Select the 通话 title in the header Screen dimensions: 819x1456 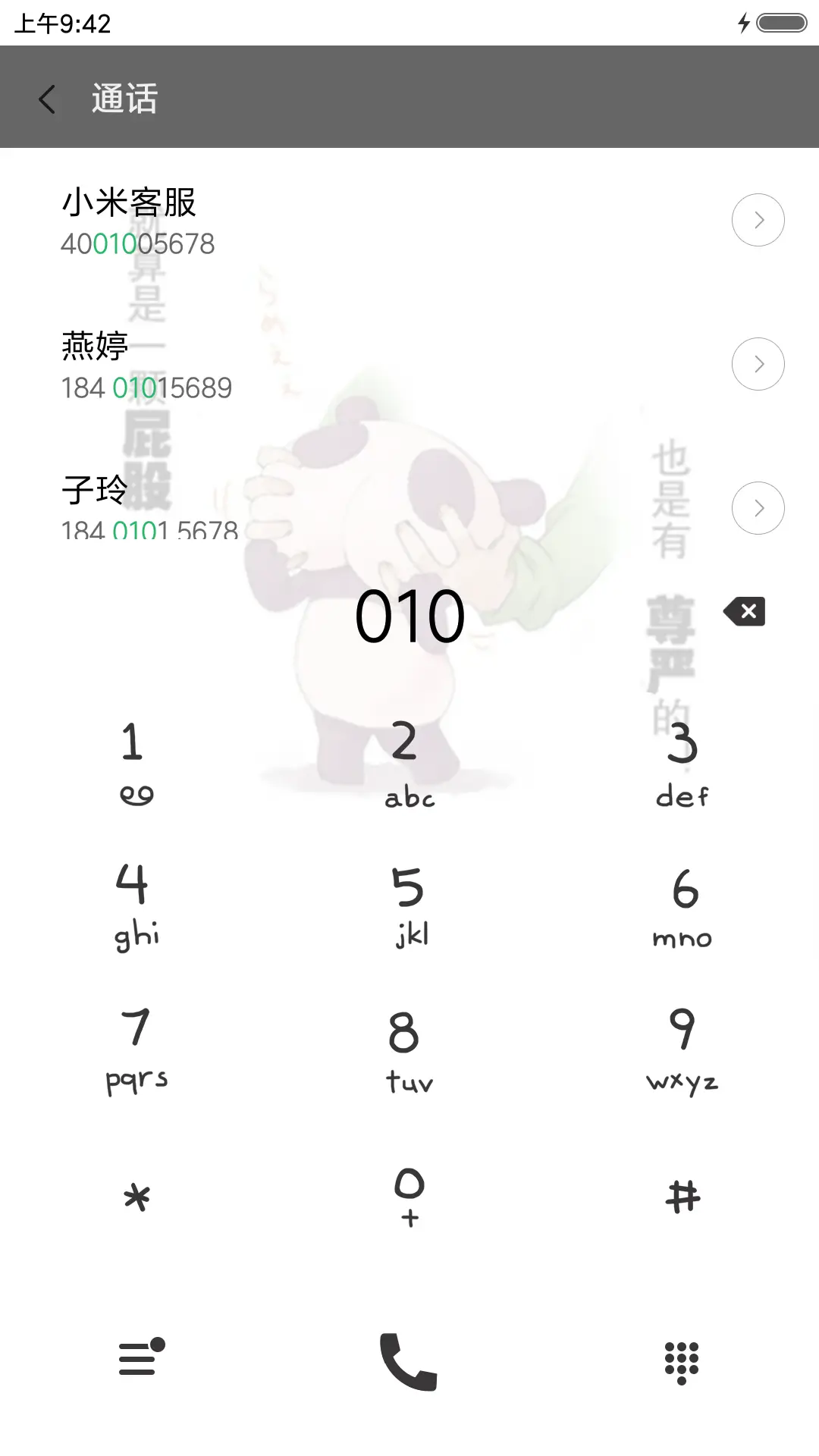[x=124, y=99]
